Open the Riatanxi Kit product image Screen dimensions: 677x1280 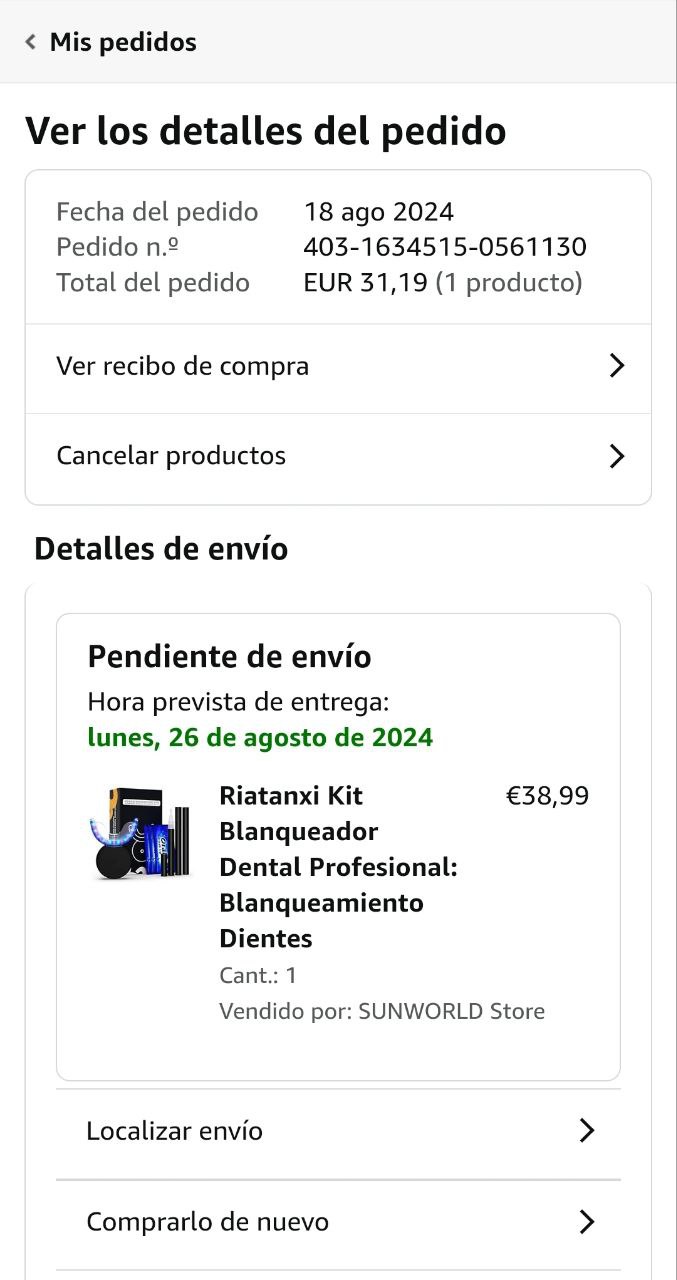click(140, 832)
